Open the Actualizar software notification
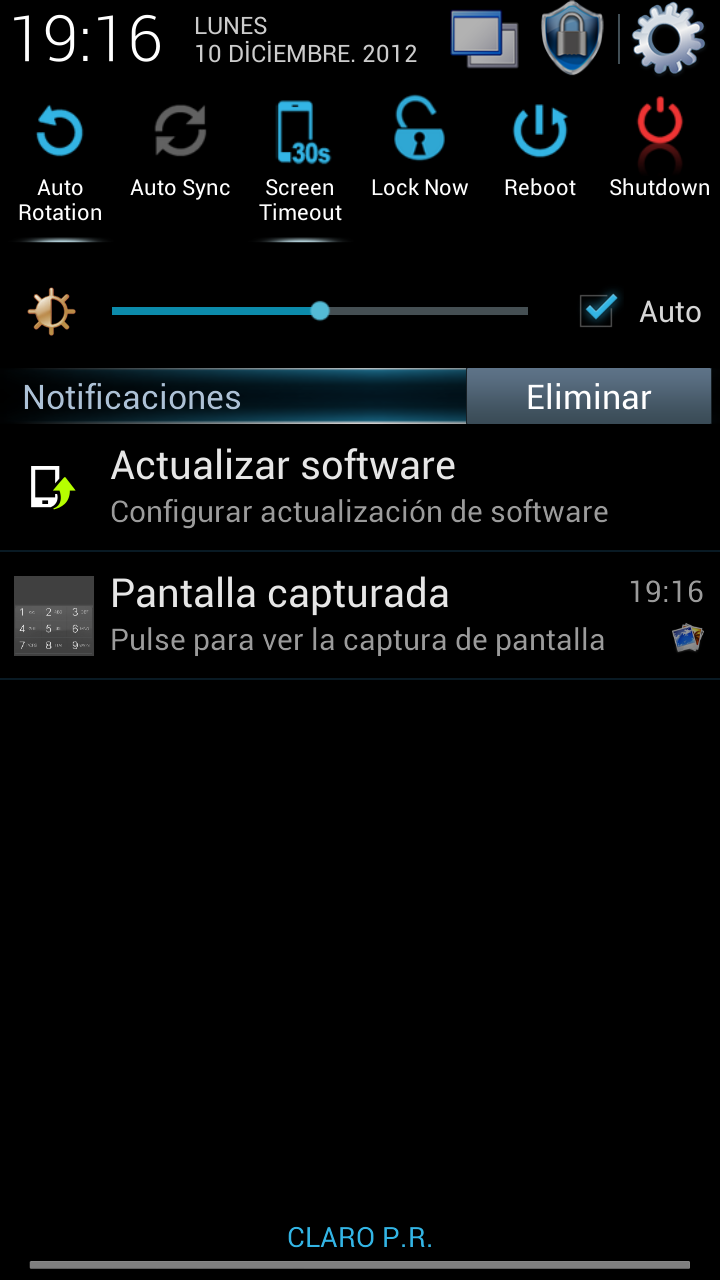This screenshot has height=1280, width=720. [359, 487]
